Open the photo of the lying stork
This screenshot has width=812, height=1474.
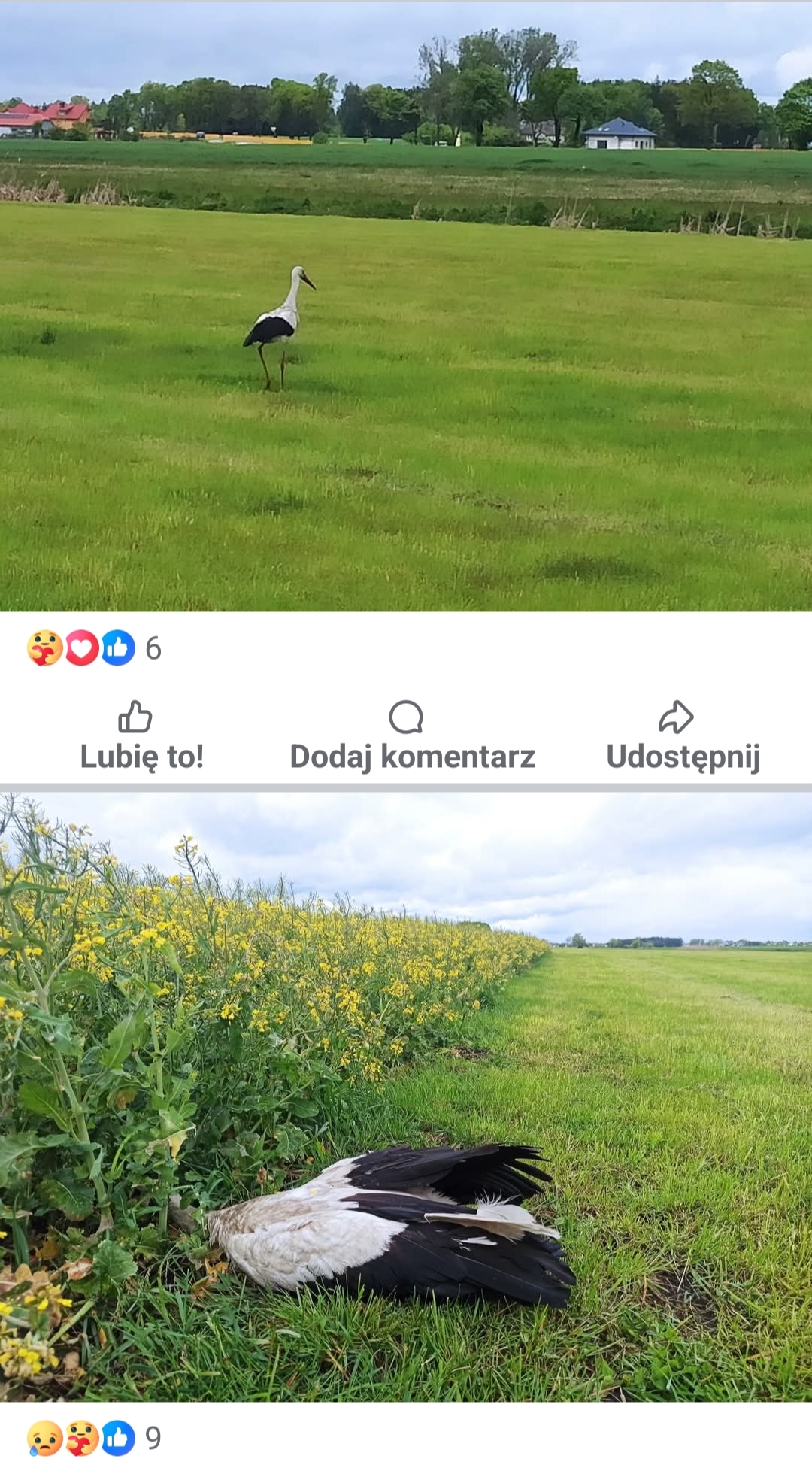point(406,1097)
